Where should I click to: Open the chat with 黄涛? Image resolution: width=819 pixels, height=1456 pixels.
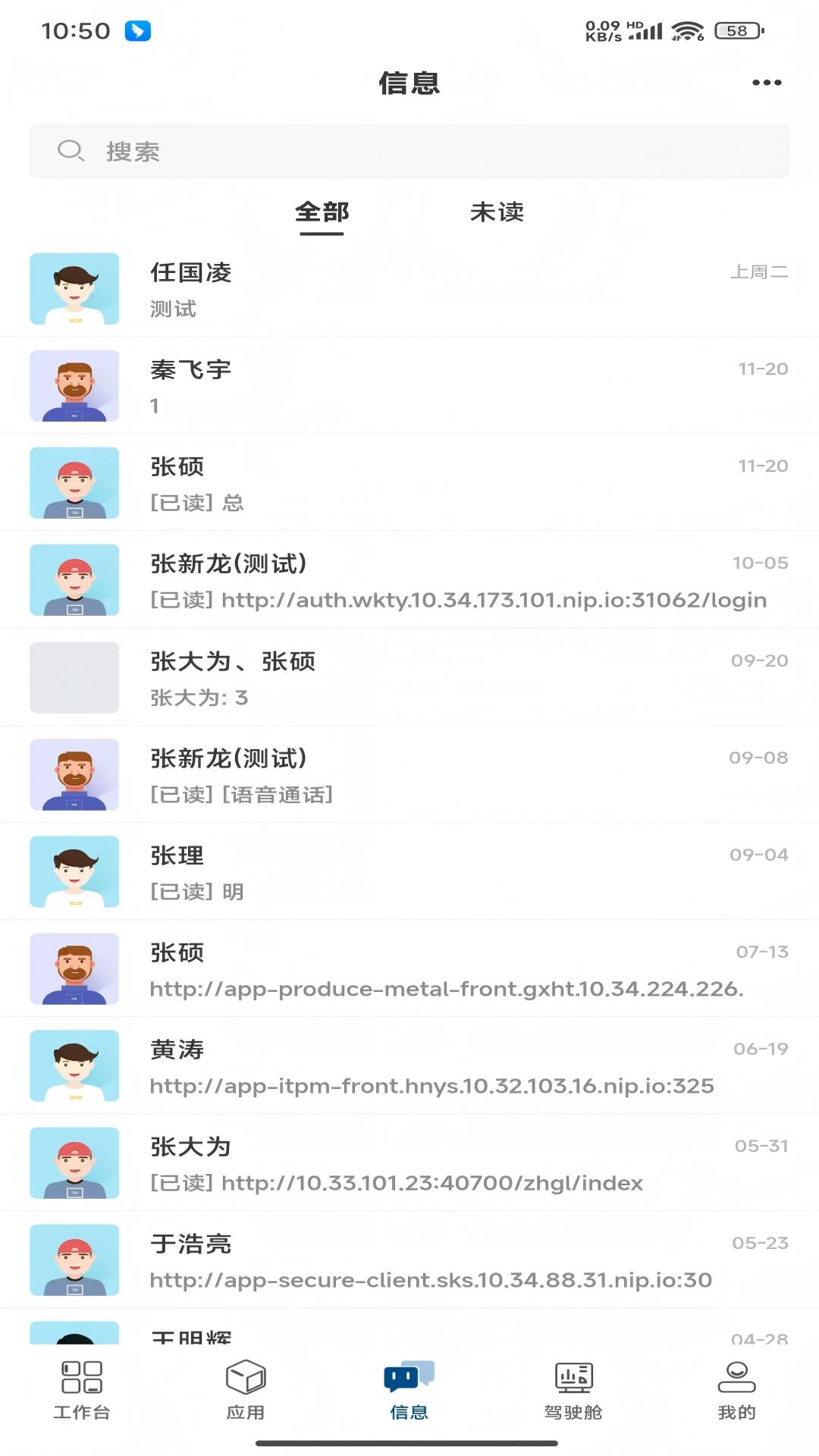409,1065
